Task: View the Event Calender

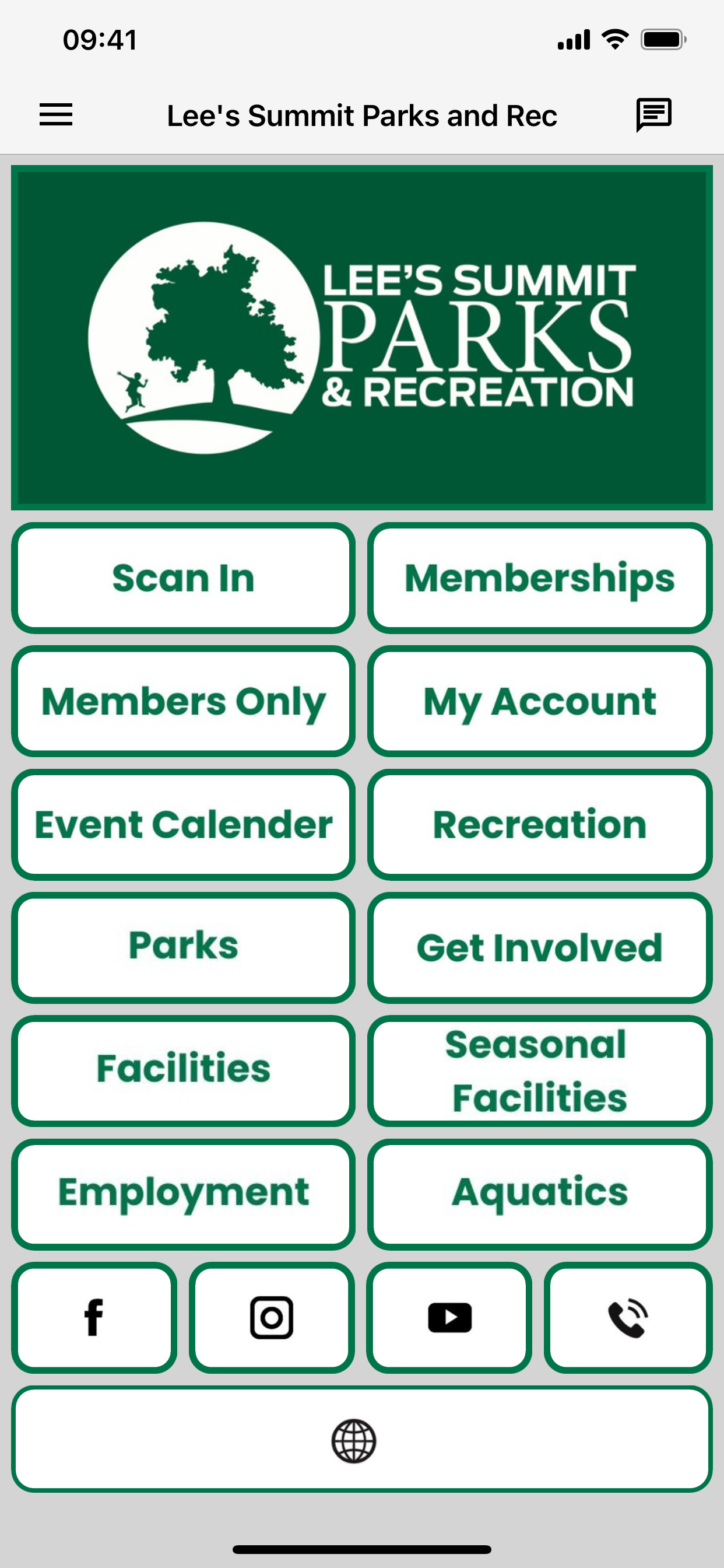Action: coord(182,824)
